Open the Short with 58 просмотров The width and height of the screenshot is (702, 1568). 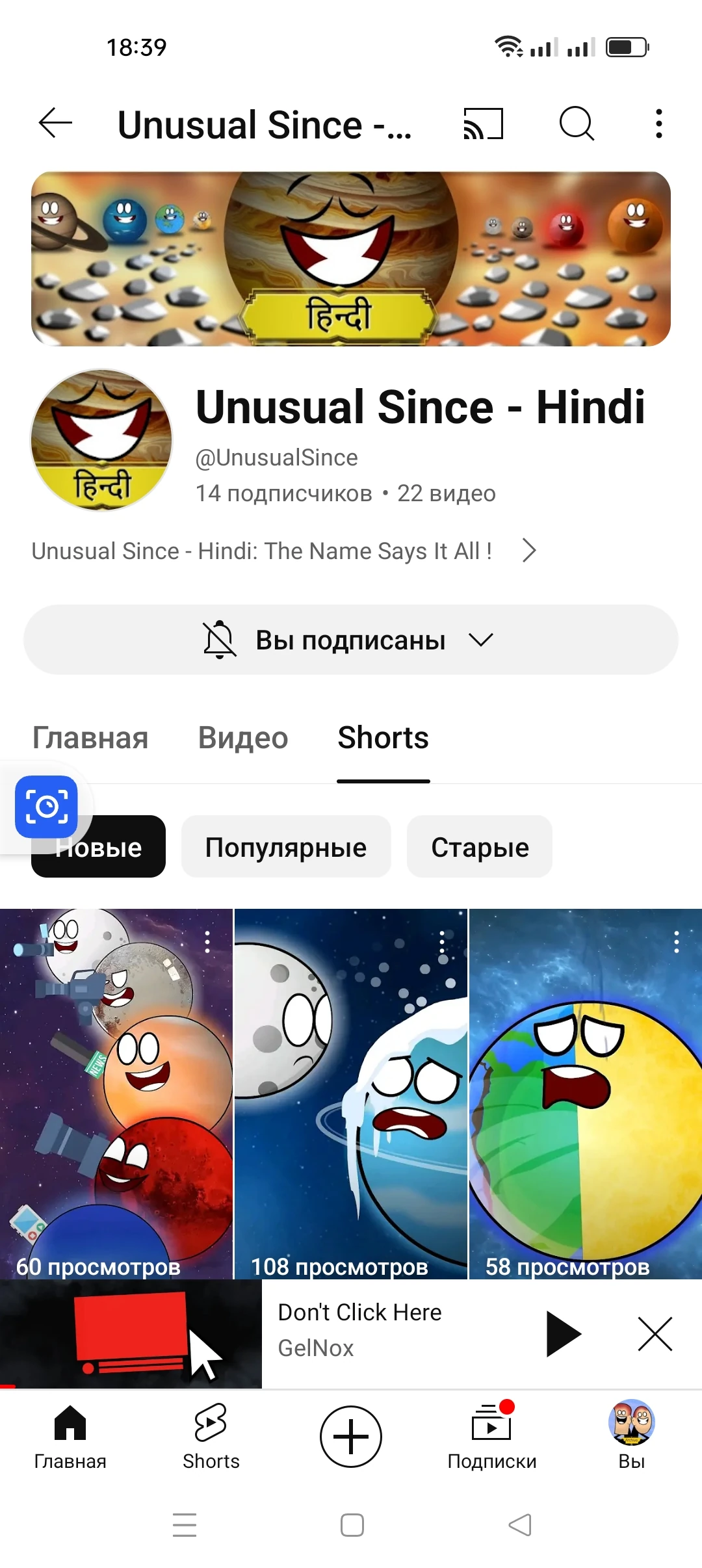[585, 1092]
